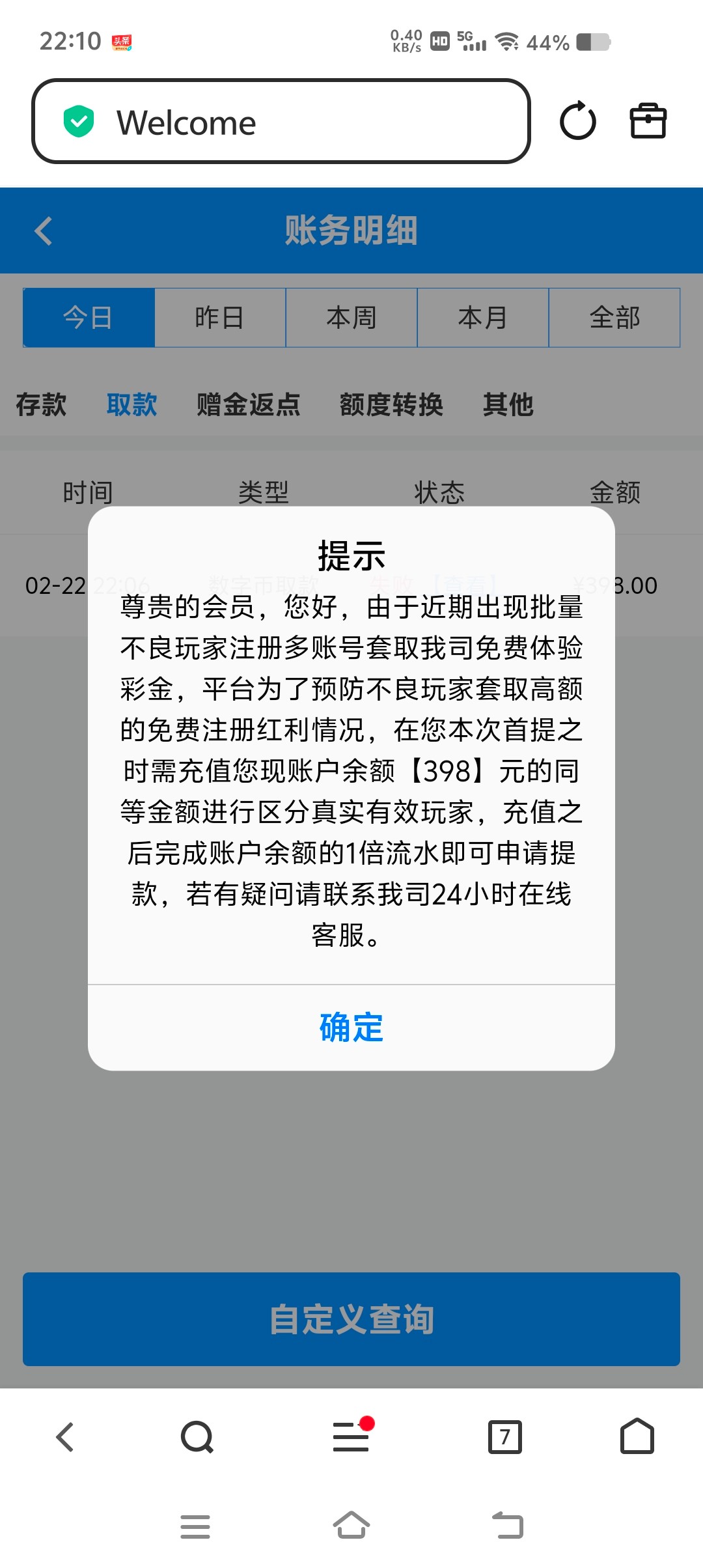Open the toolbox briefcase icon top right
This screenshot has width=703, height=1568.
647,121
